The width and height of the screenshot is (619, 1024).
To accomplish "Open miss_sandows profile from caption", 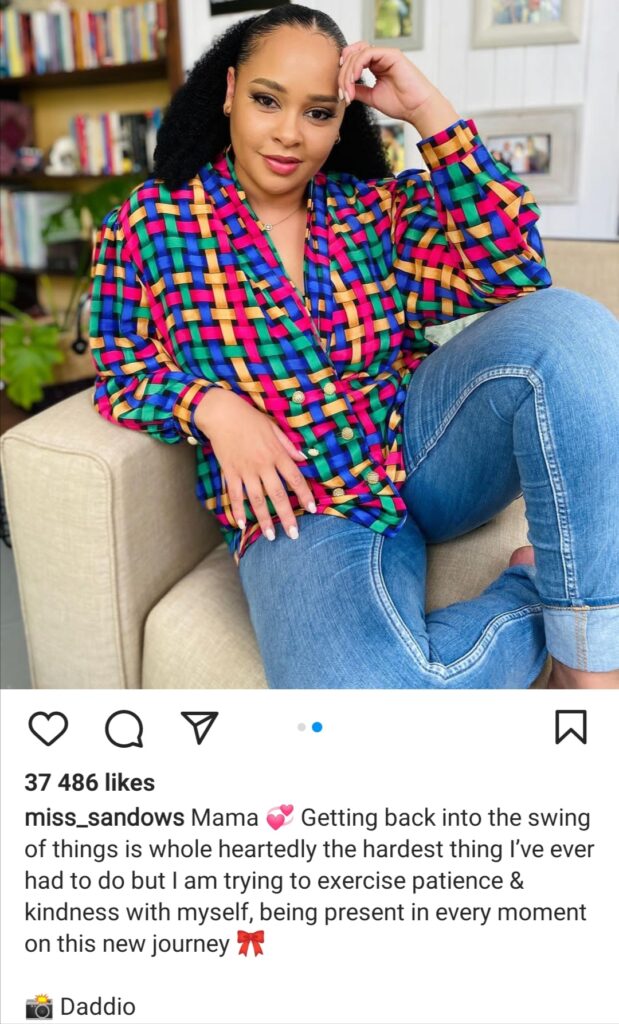I will [x=104, y=818].
